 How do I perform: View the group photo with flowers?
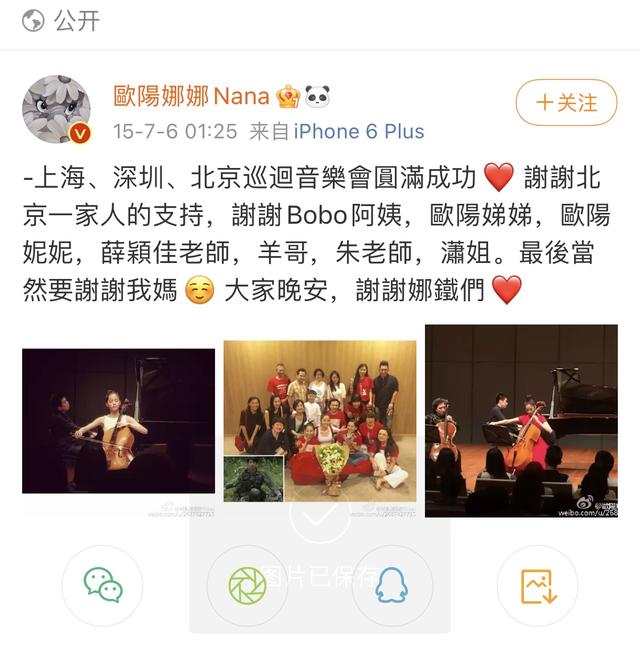pos(319,420)
